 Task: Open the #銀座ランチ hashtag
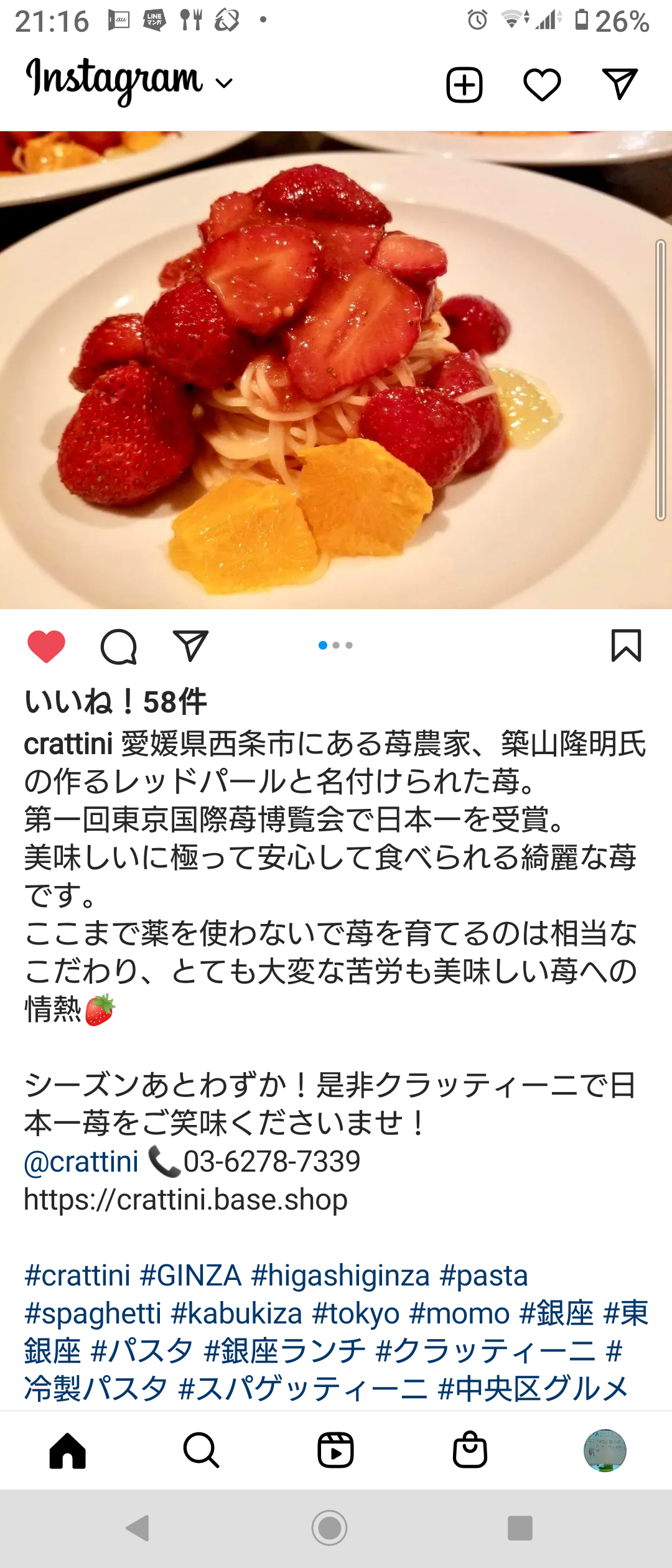point(285,1351)
